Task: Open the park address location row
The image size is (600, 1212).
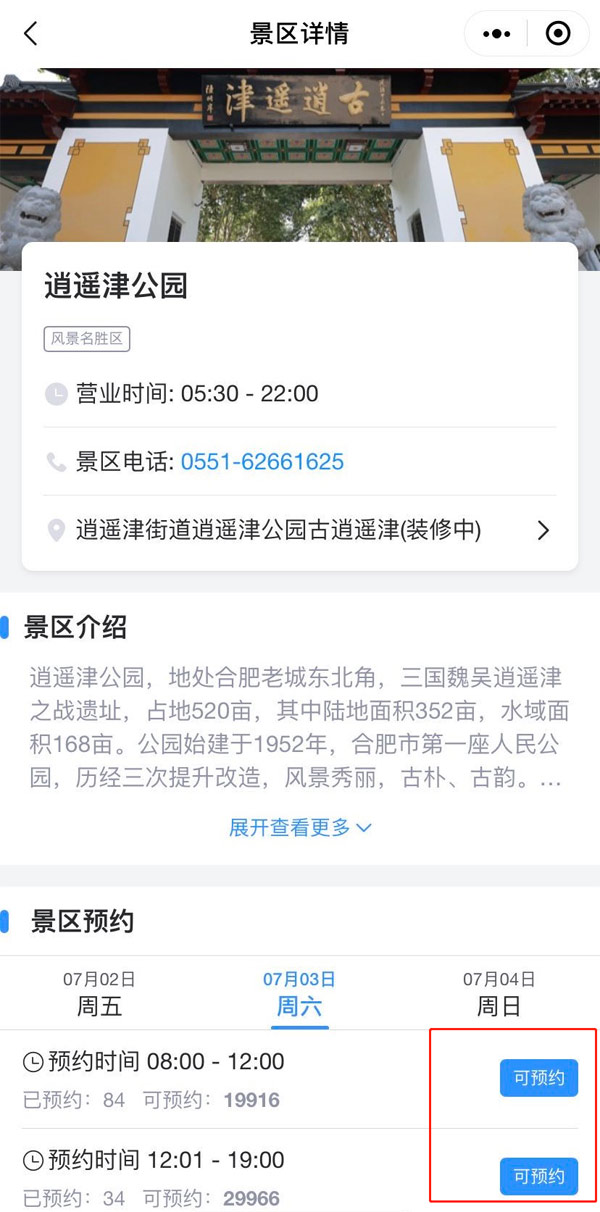Action: coord(300,530)
